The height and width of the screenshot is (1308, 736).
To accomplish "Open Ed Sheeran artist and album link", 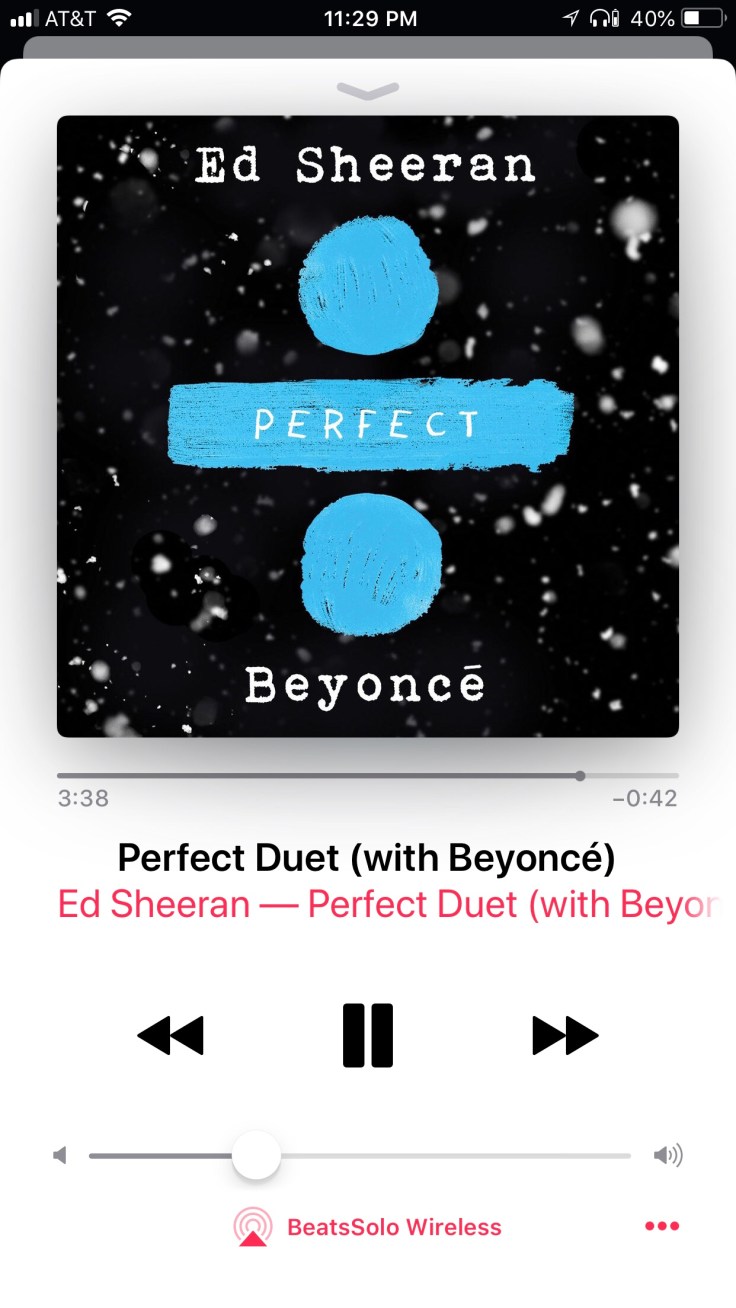I will pyautogui.click(x=386, y=904).
